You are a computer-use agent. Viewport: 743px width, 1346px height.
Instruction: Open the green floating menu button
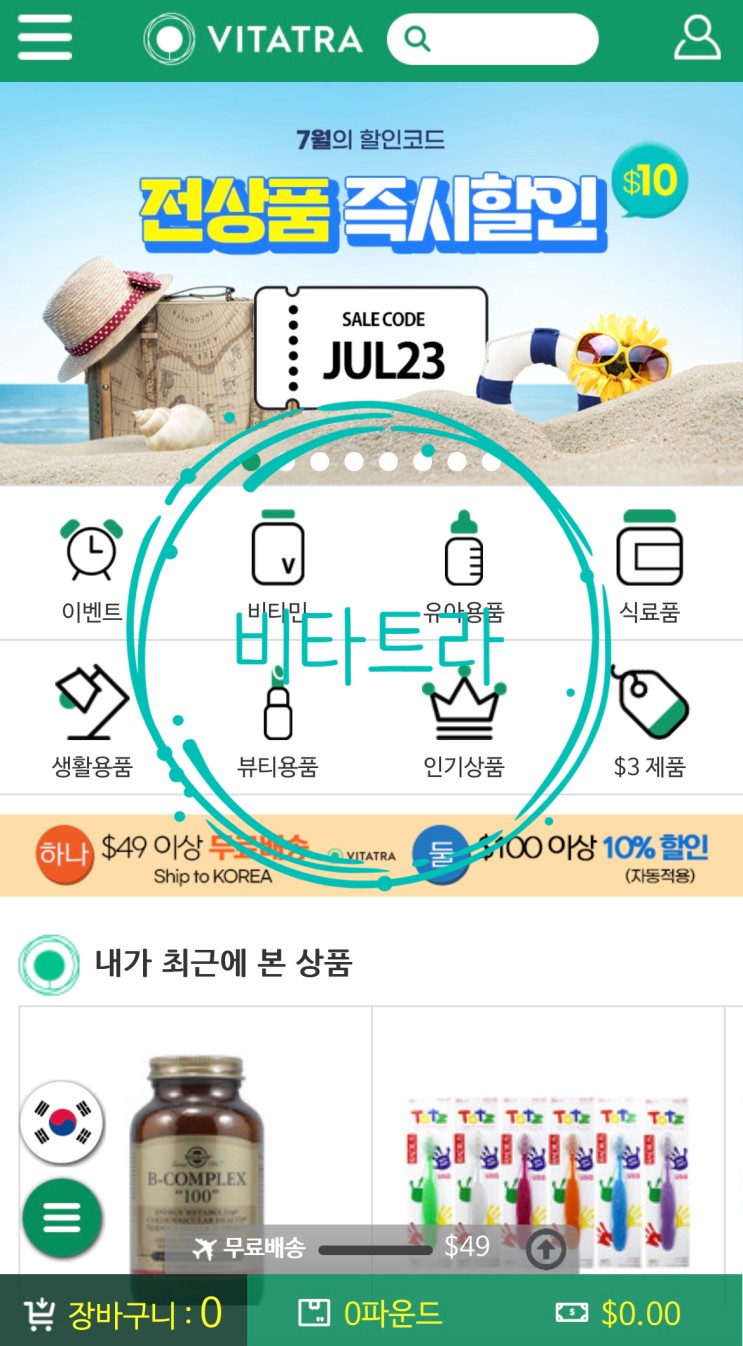[x=62, y=1218]
